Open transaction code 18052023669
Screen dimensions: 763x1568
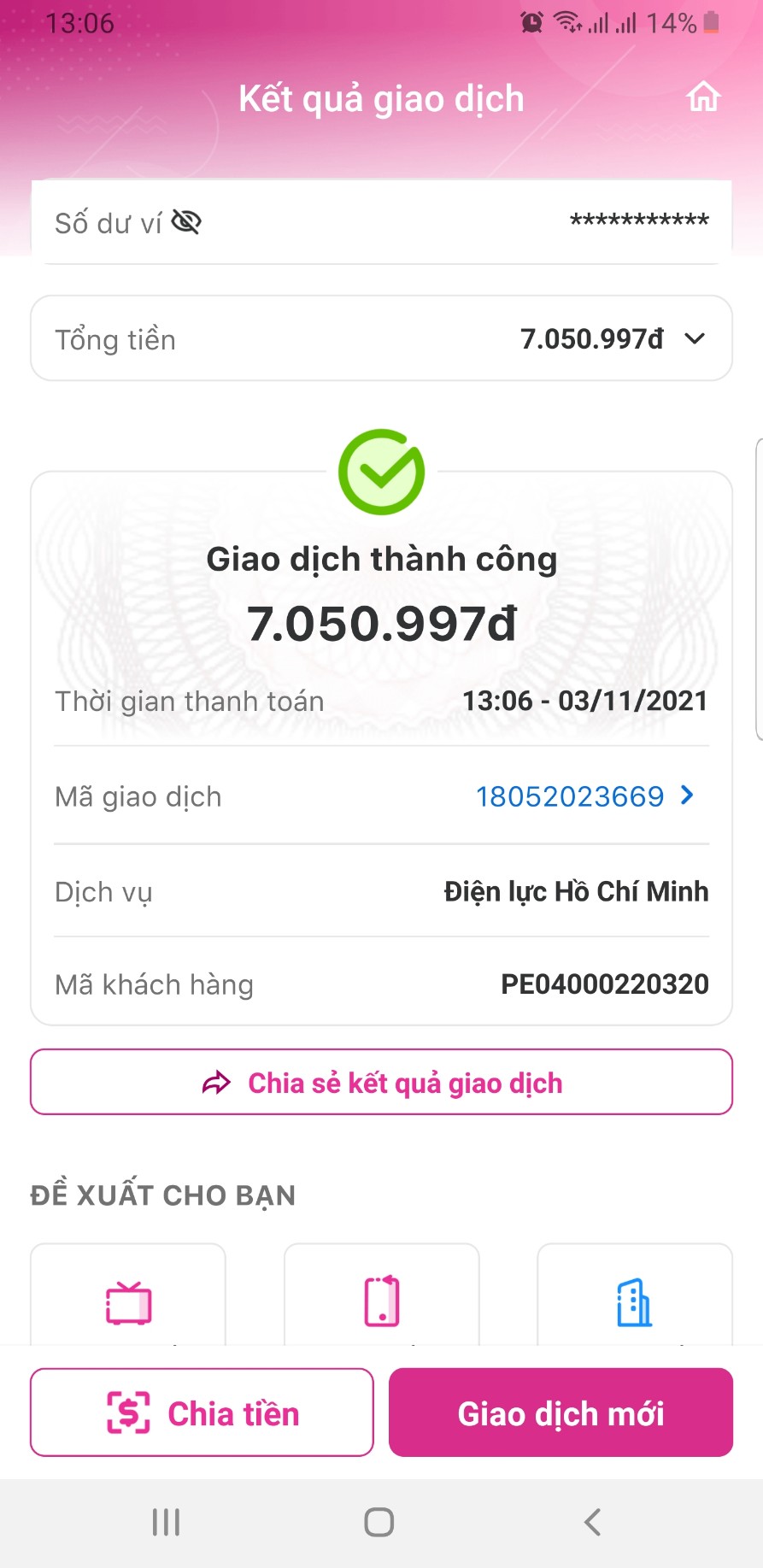pyautogui.click(x=584, y=796)
